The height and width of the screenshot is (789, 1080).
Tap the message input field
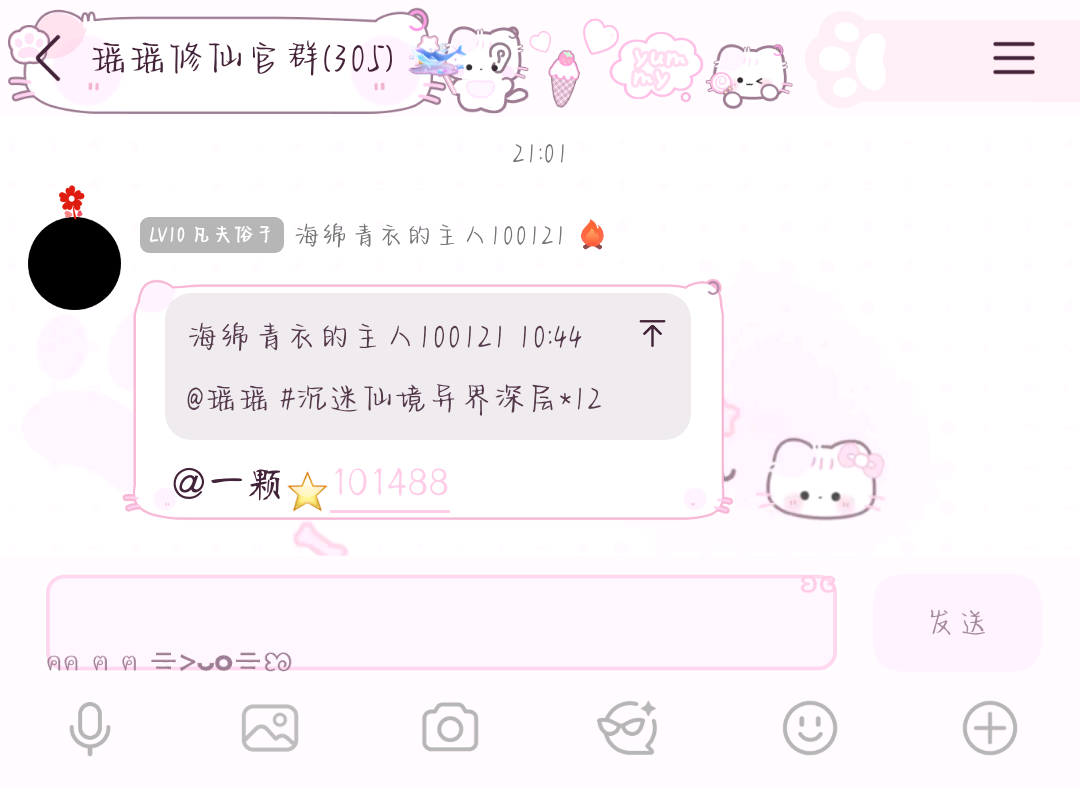[440, 622]
